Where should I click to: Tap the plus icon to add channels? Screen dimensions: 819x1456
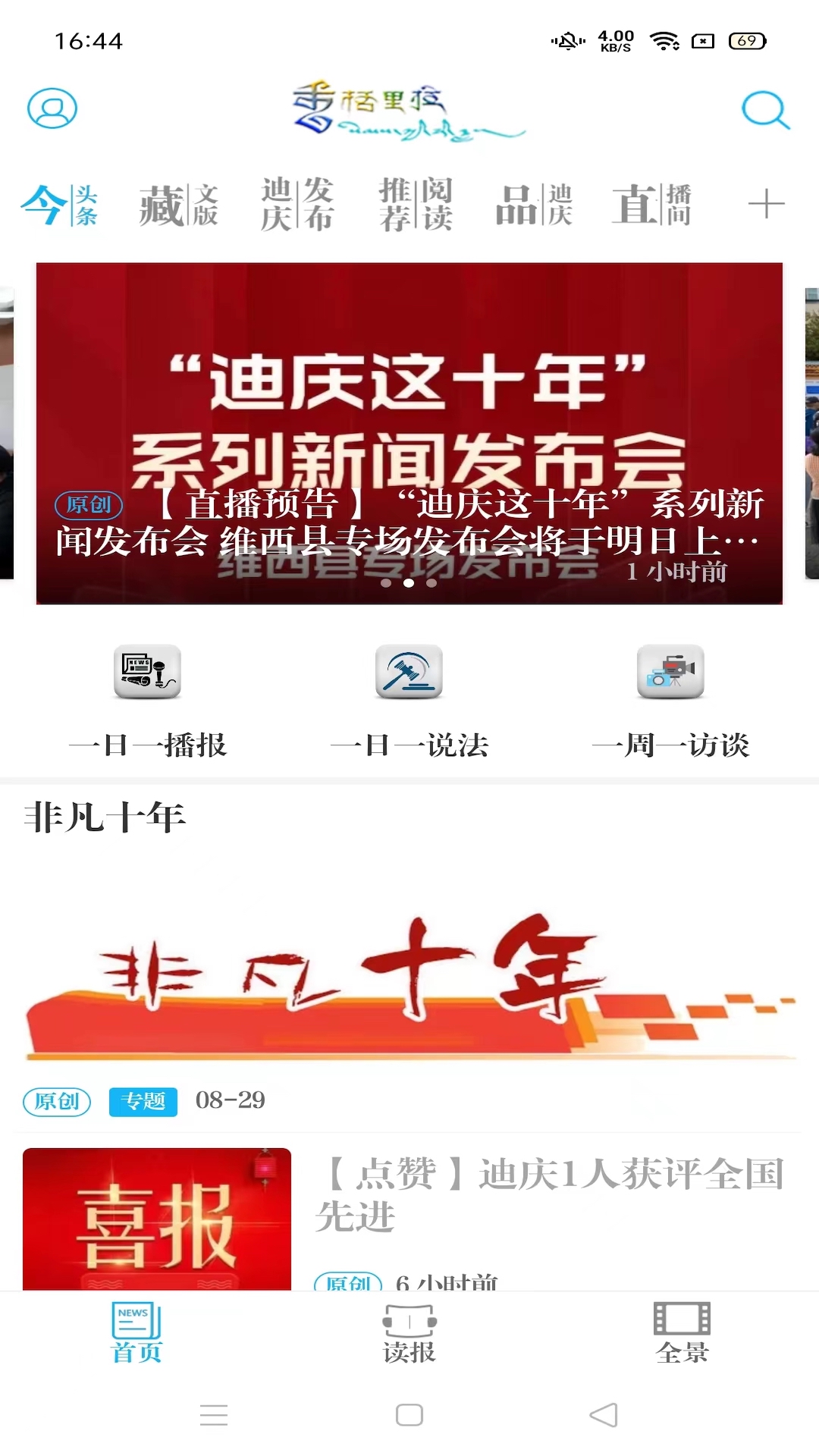point(766,205)
